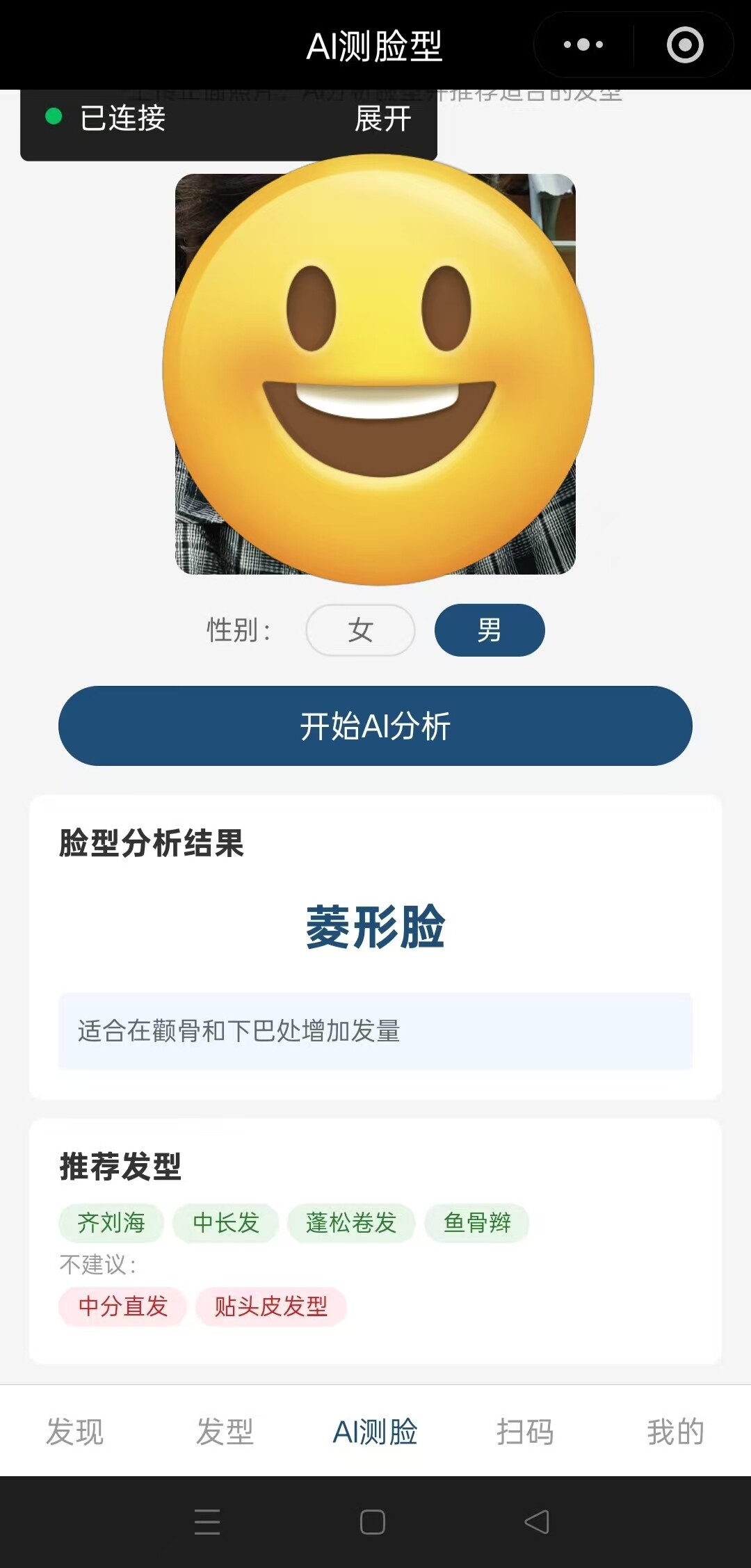Open the 我的 tab
The height and width of the screenshot is (1568, 751).
(675, 1432)
